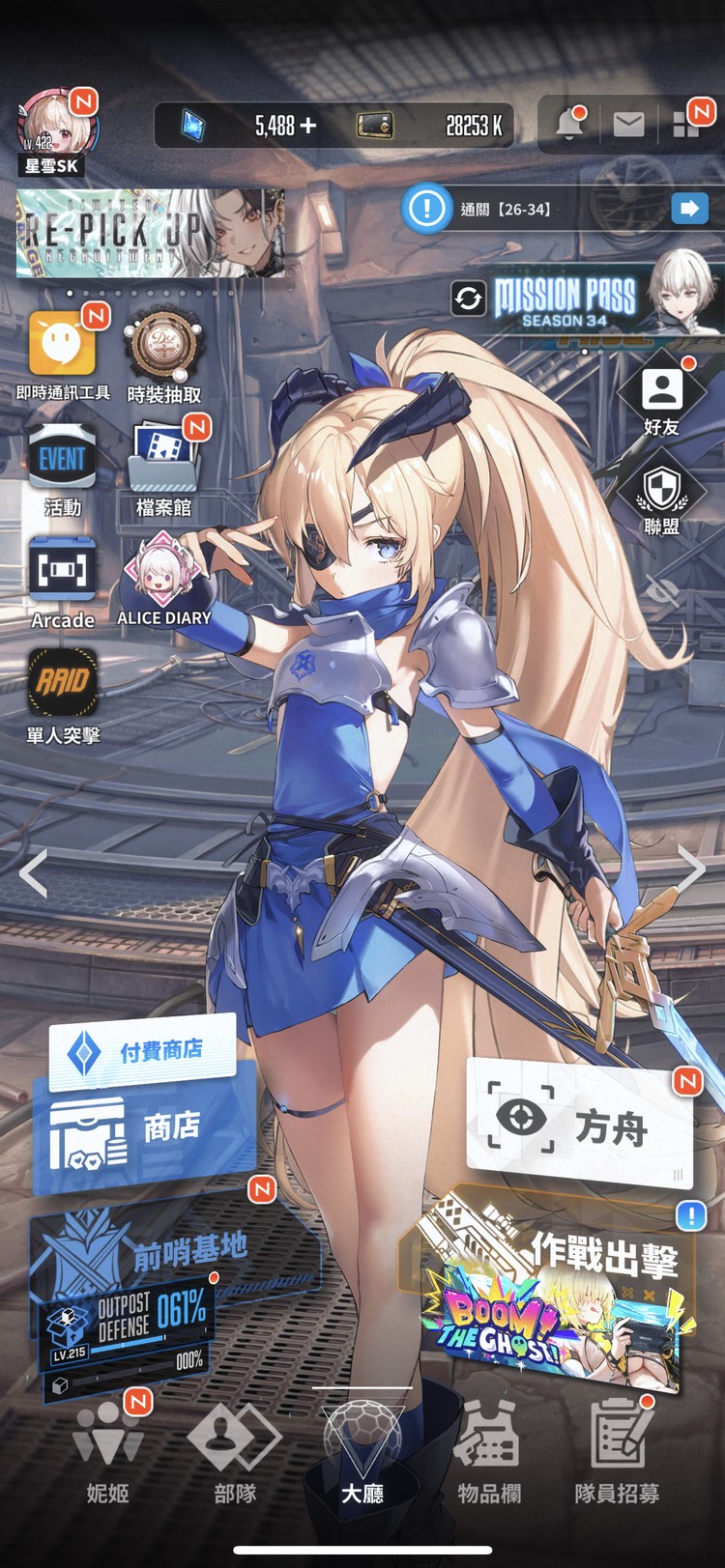The width and height of the screenshot is (725, 1568).
Task: Open the mailbox envelope icon
Action: 628,124
